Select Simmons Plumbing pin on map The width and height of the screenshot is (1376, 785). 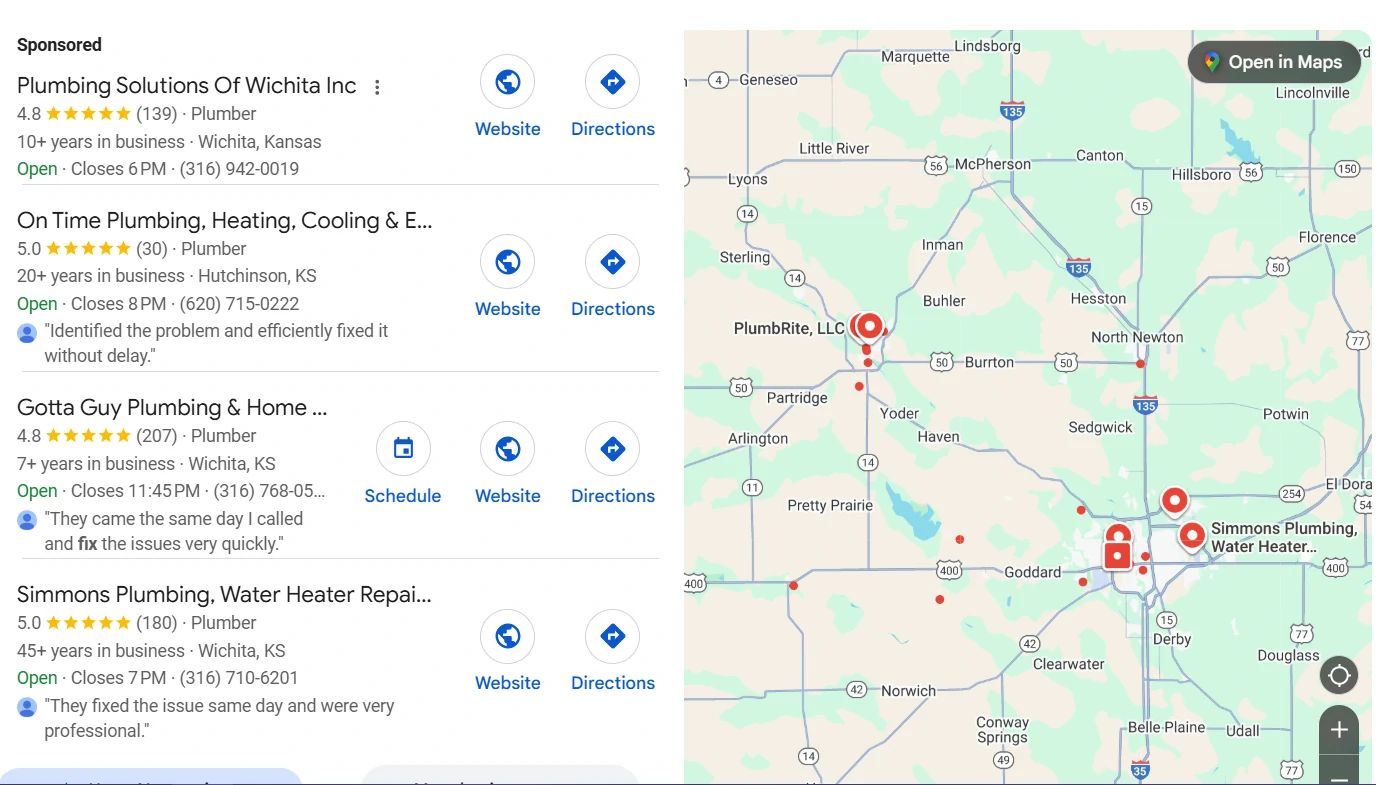point(1191,535)
